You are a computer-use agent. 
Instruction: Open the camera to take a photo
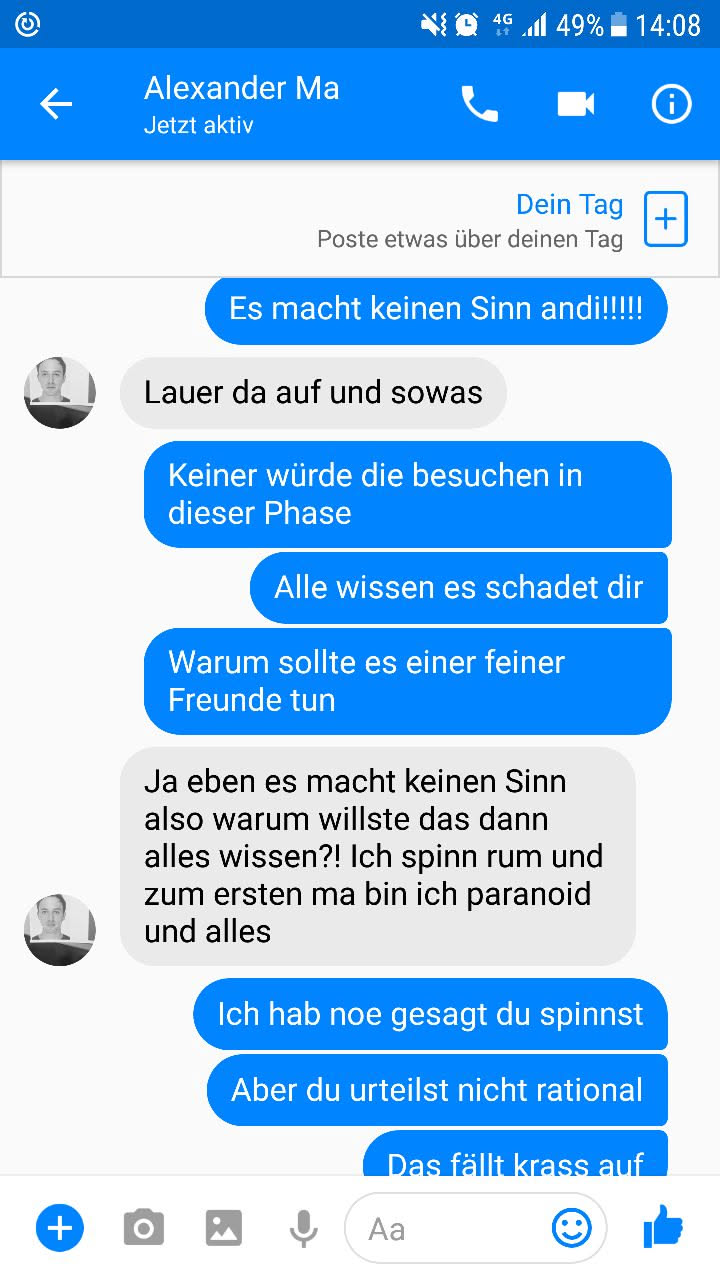point(143,1227)
